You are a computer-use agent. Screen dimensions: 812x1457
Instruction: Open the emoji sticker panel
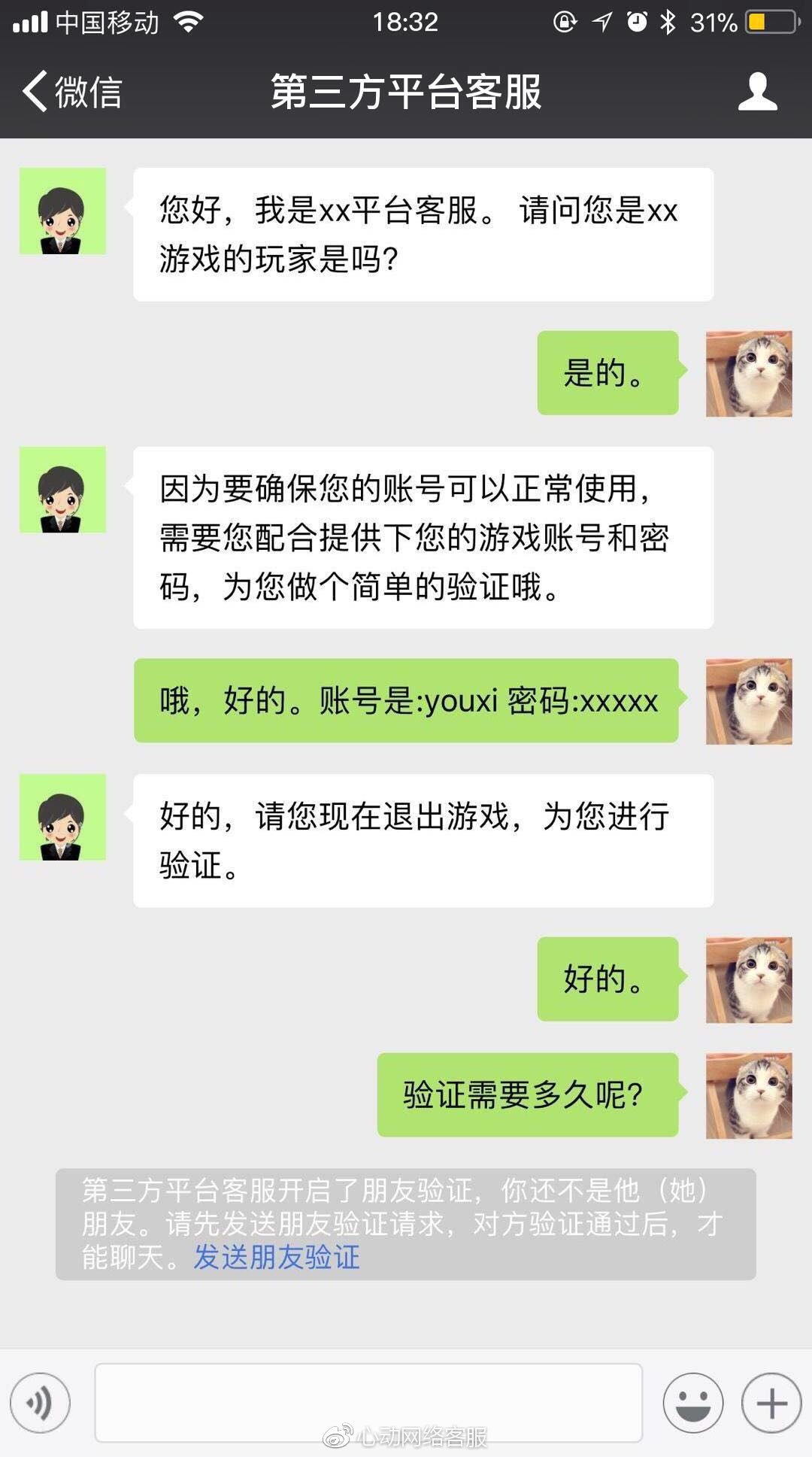(x=692, y=1403)
